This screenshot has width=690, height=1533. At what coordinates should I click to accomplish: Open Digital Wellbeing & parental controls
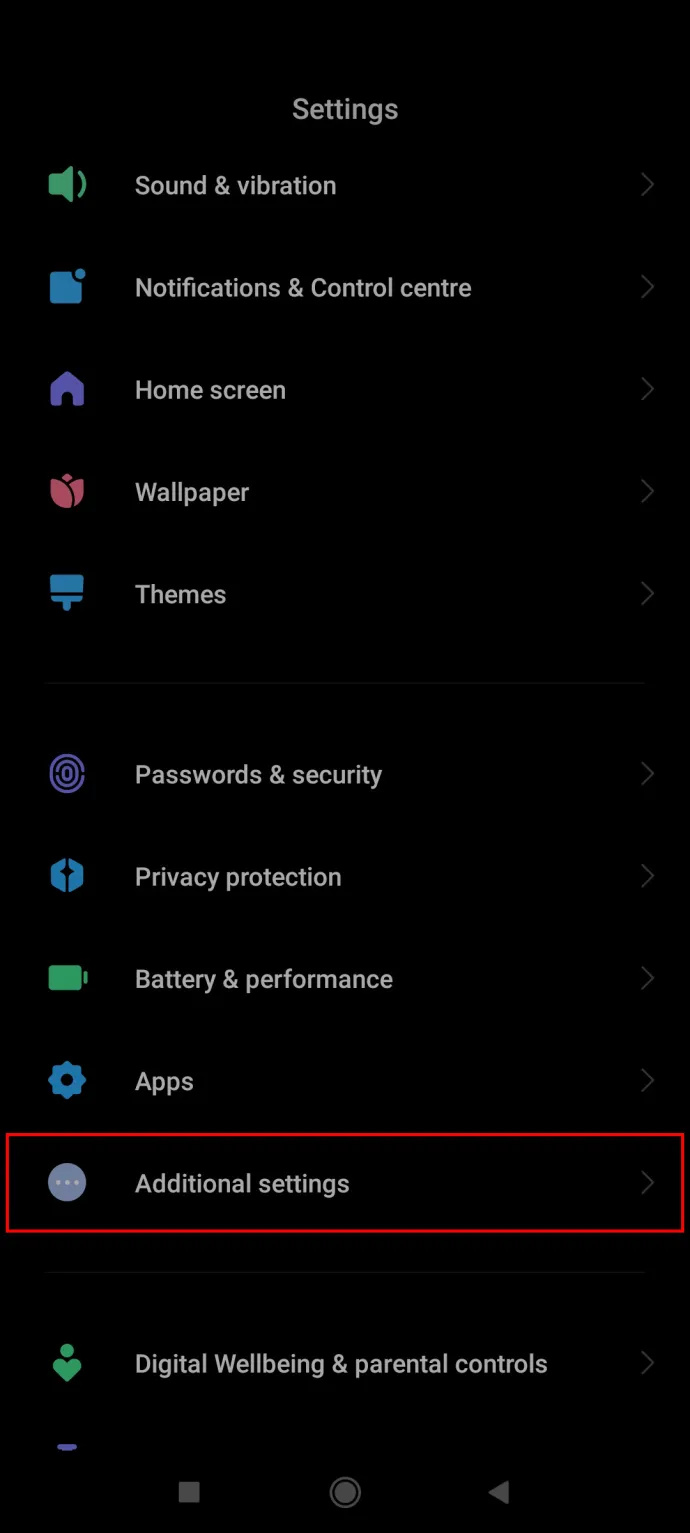(345, 1363)
